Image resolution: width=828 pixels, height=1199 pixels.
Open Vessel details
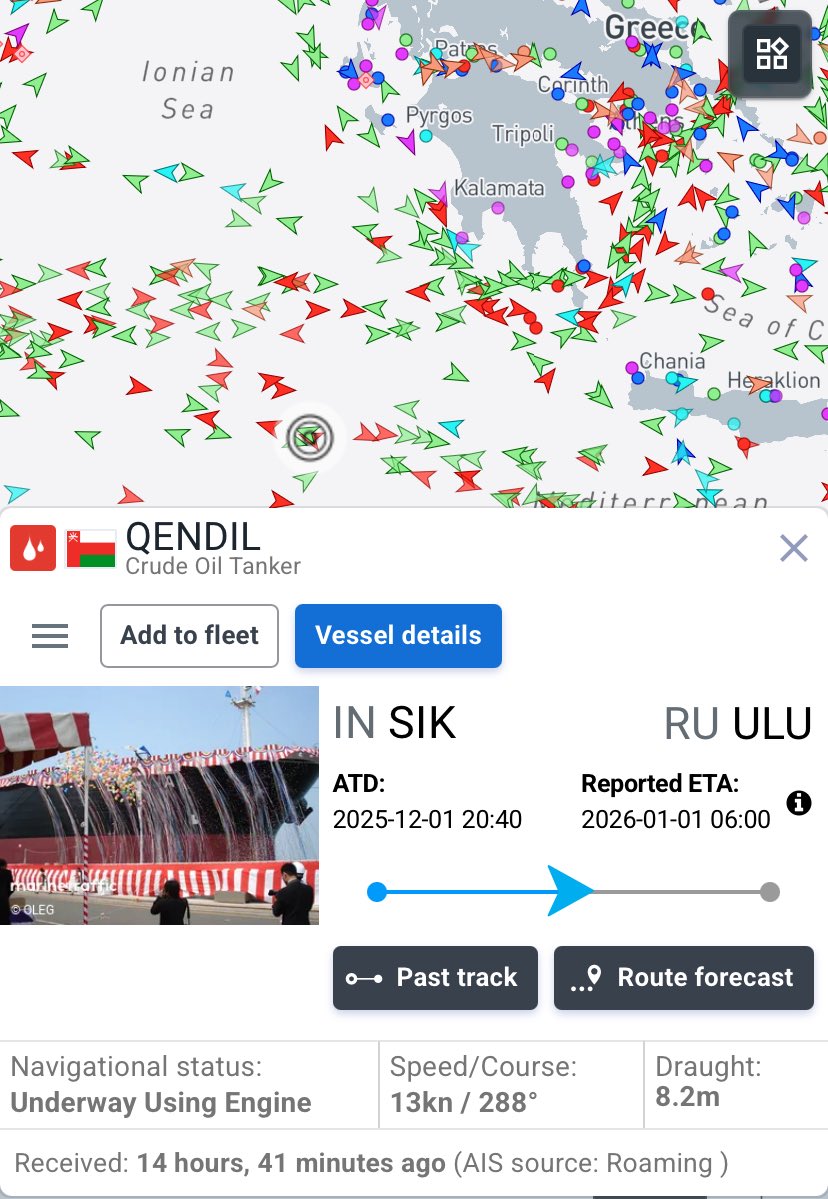click(398, 636)
